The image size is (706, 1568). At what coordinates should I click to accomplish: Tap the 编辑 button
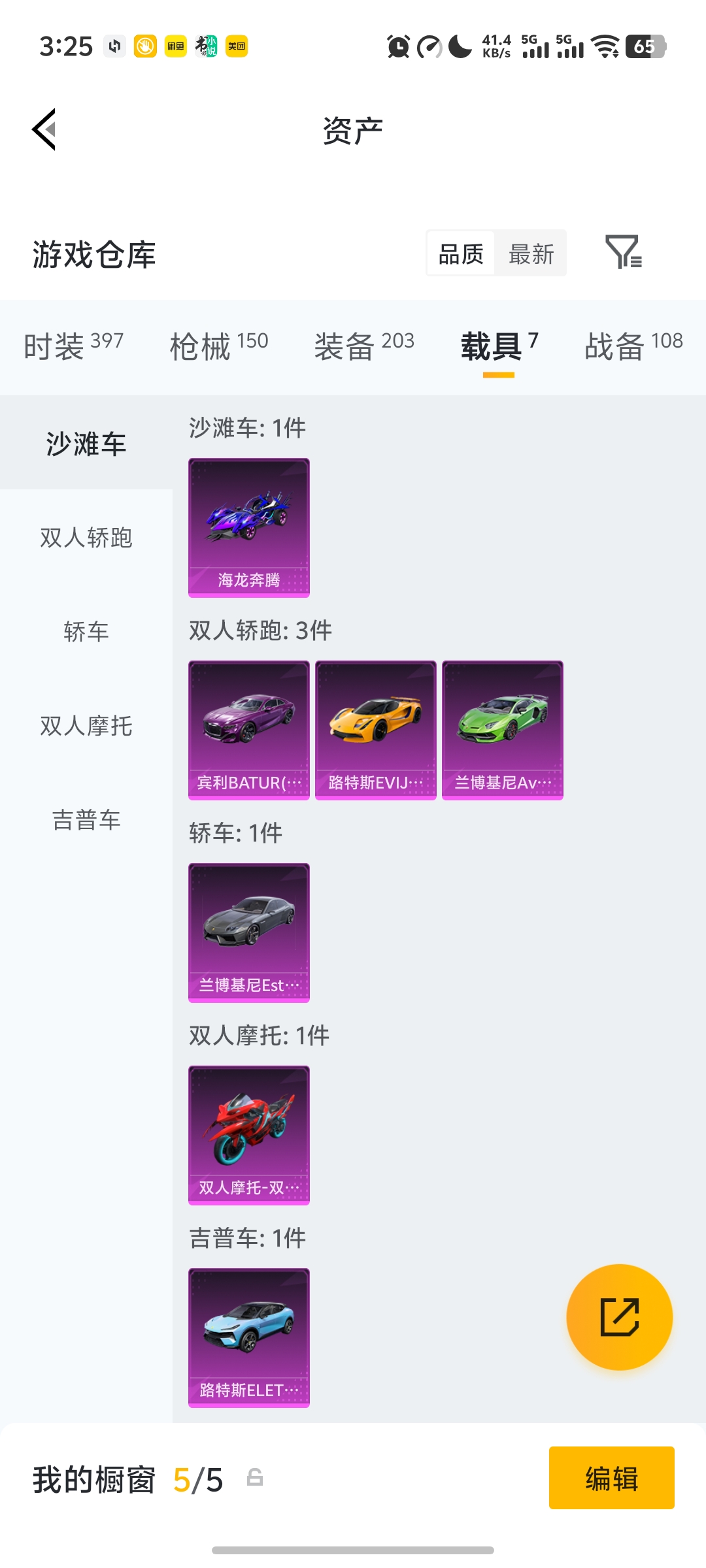[612, 1478]
